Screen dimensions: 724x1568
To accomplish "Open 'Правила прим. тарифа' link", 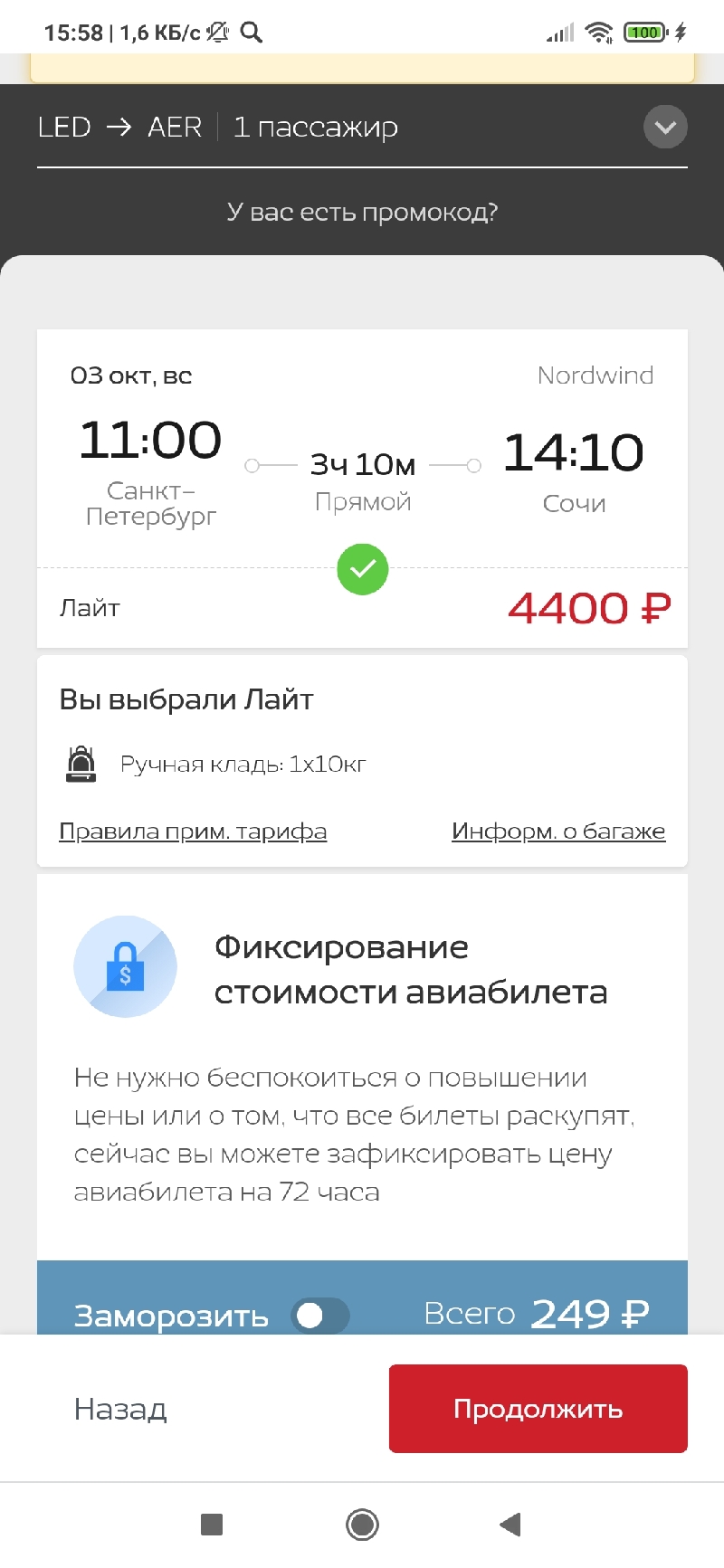I will (x=193, y=832).
